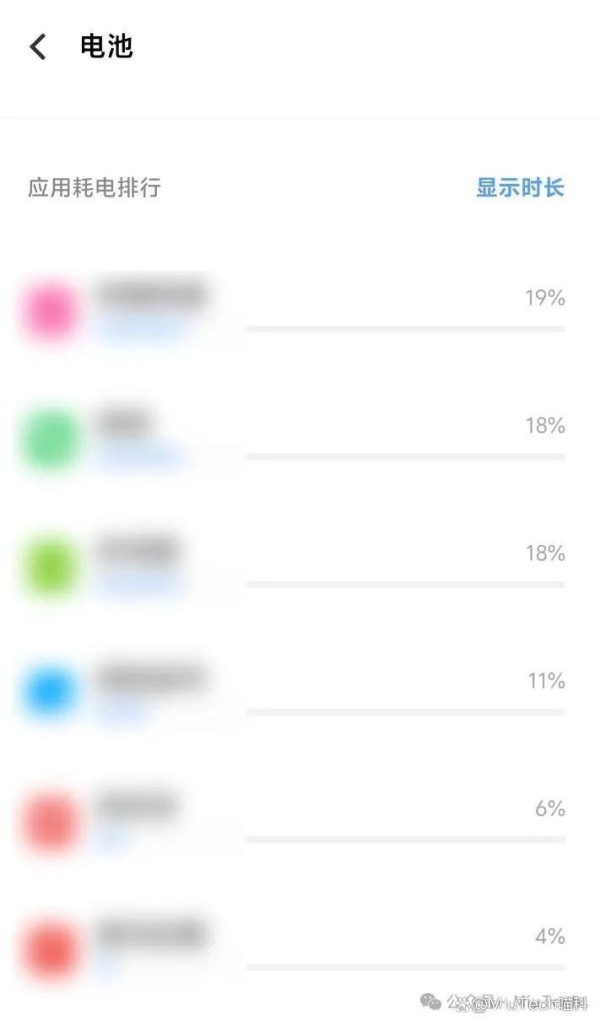Tap the 显示时长 link
600x1025 pixels.
coord(520,188)
